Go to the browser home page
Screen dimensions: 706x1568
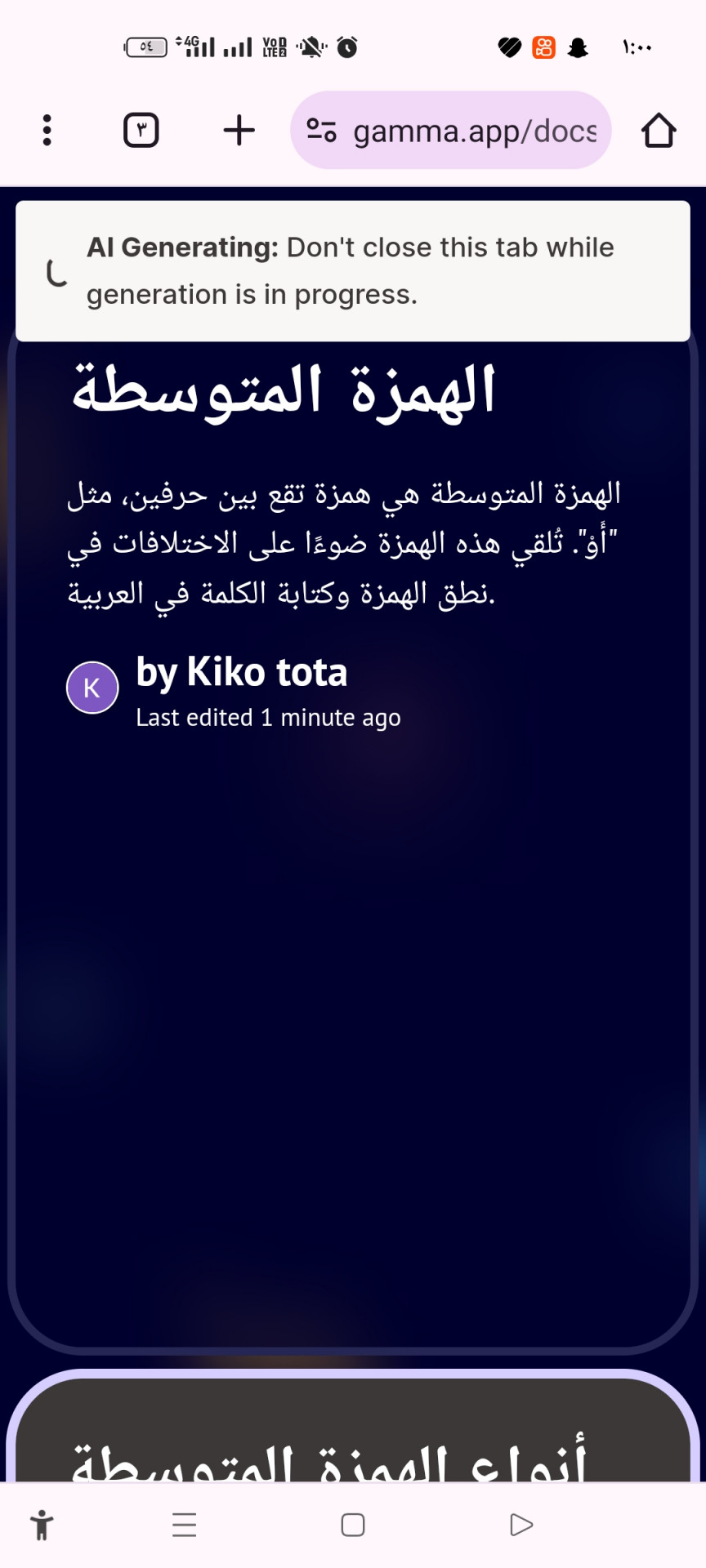(658, 131)
